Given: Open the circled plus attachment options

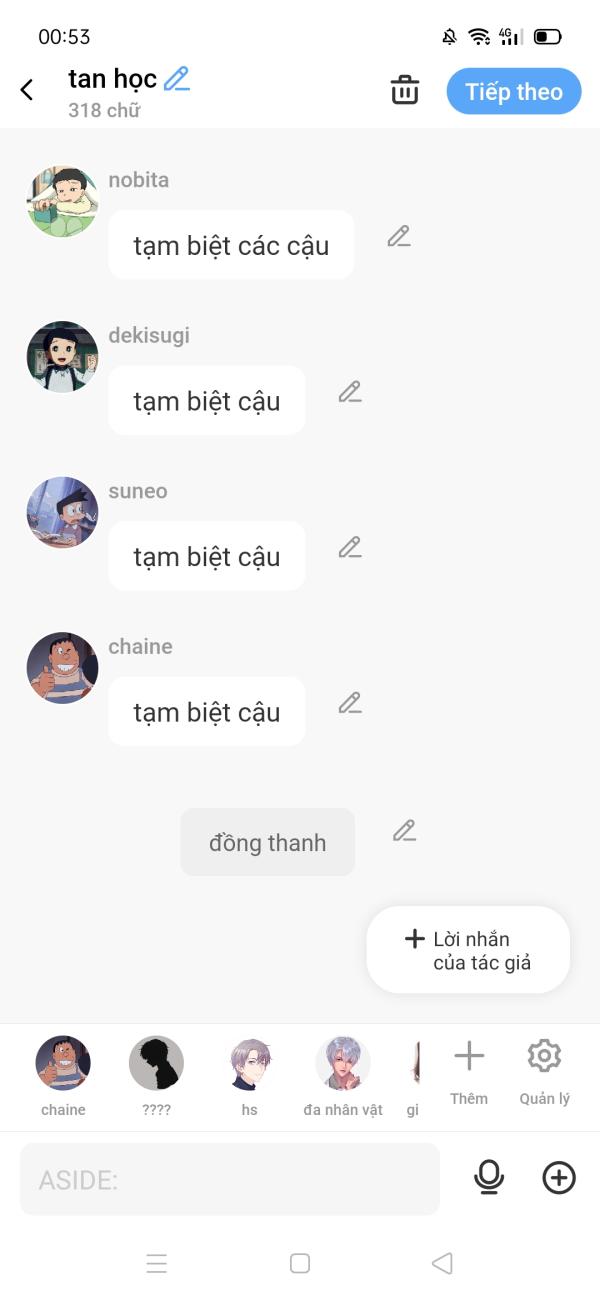Looking at the screenshot, I should point(559,1178).
